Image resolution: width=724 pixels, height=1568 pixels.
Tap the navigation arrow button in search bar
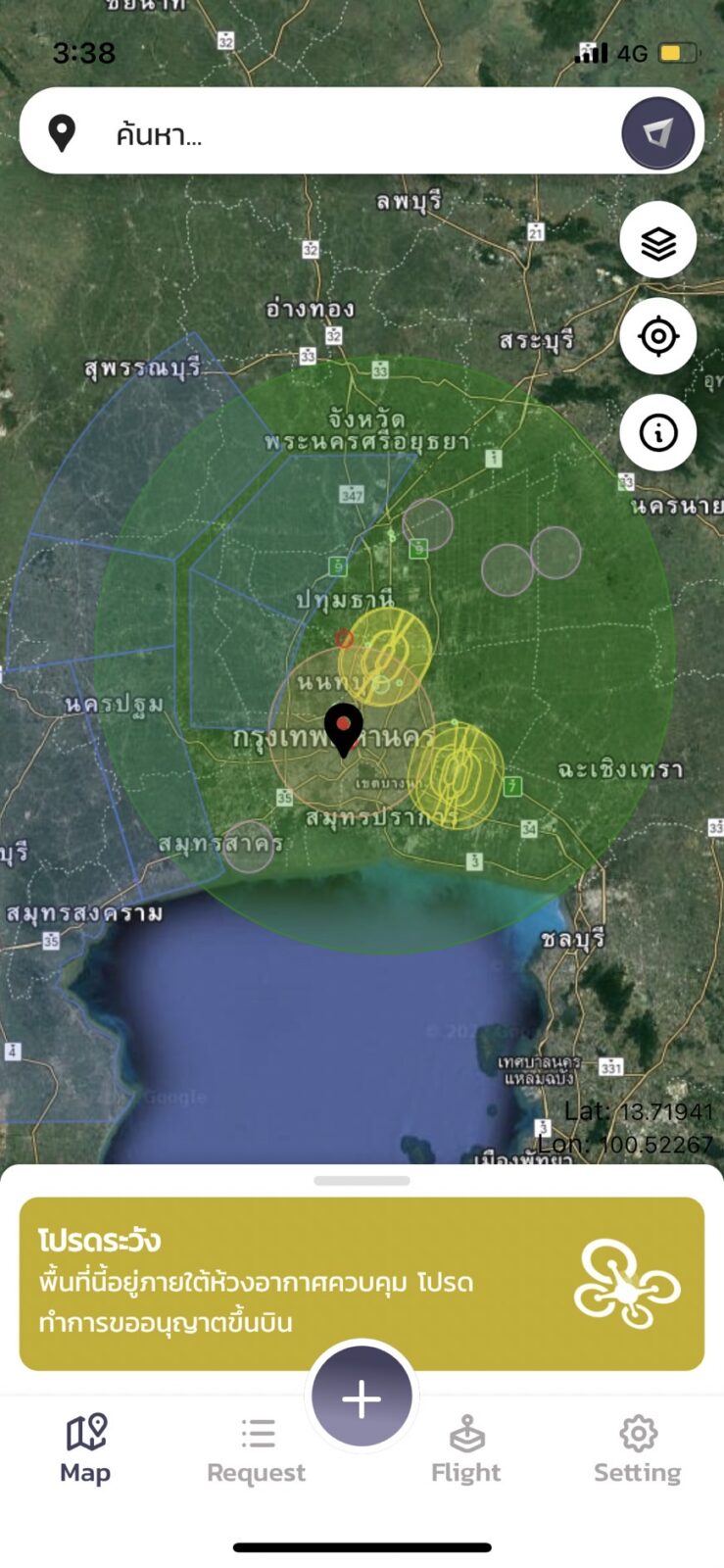[x=657, y=132]
